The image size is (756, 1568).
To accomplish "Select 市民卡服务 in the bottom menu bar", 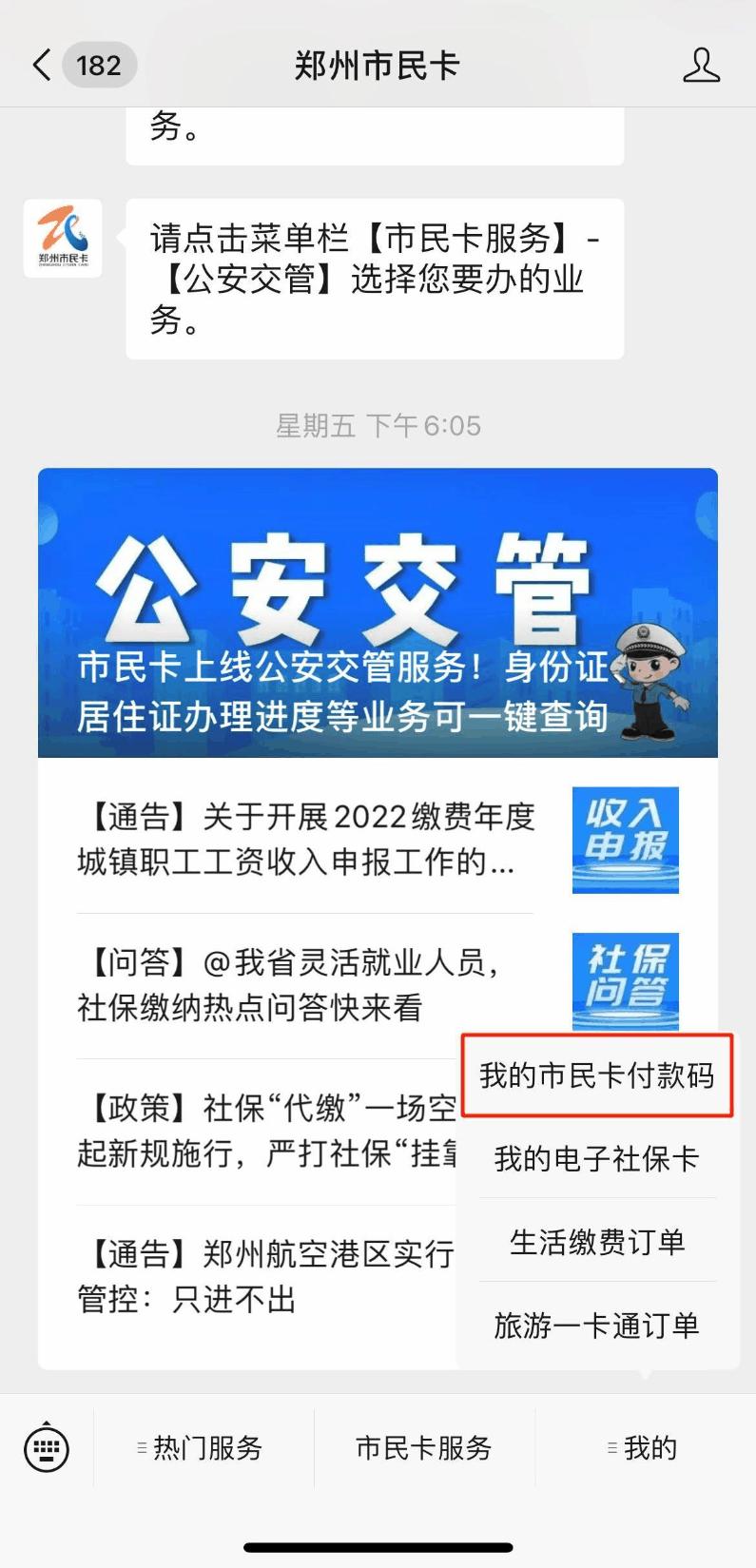I will tap(424, 1447).
